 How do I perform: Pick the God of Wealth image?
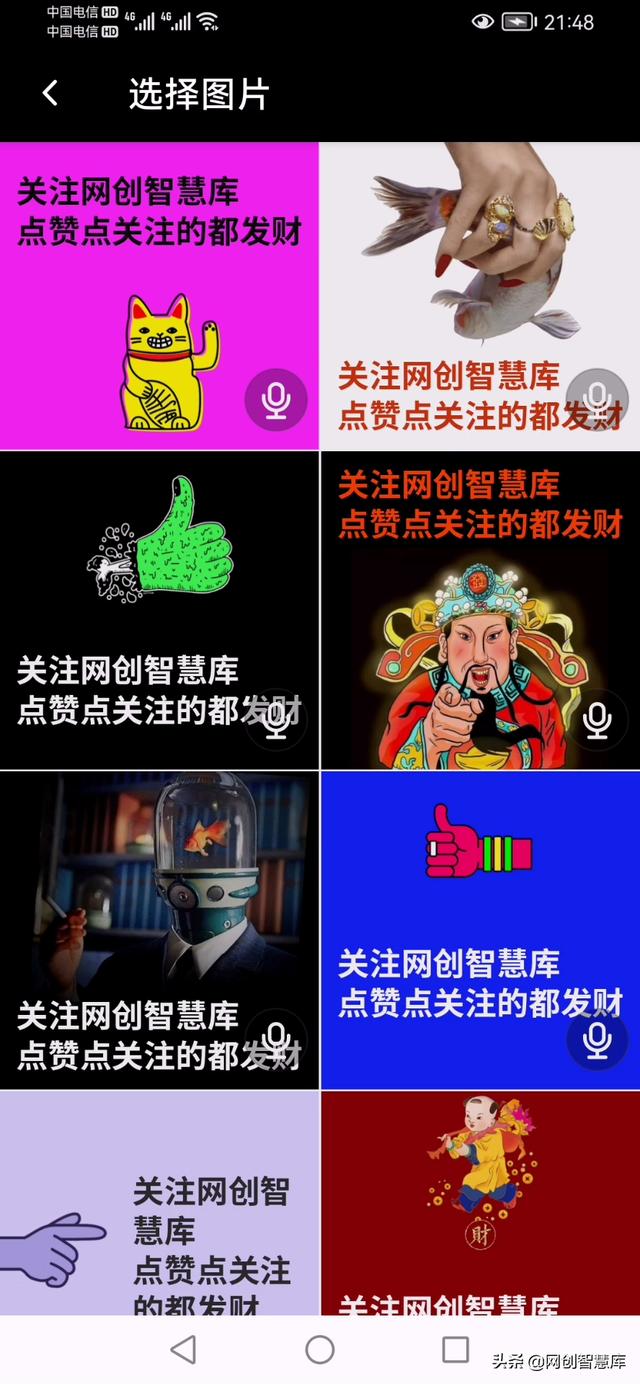pos(480,610)
